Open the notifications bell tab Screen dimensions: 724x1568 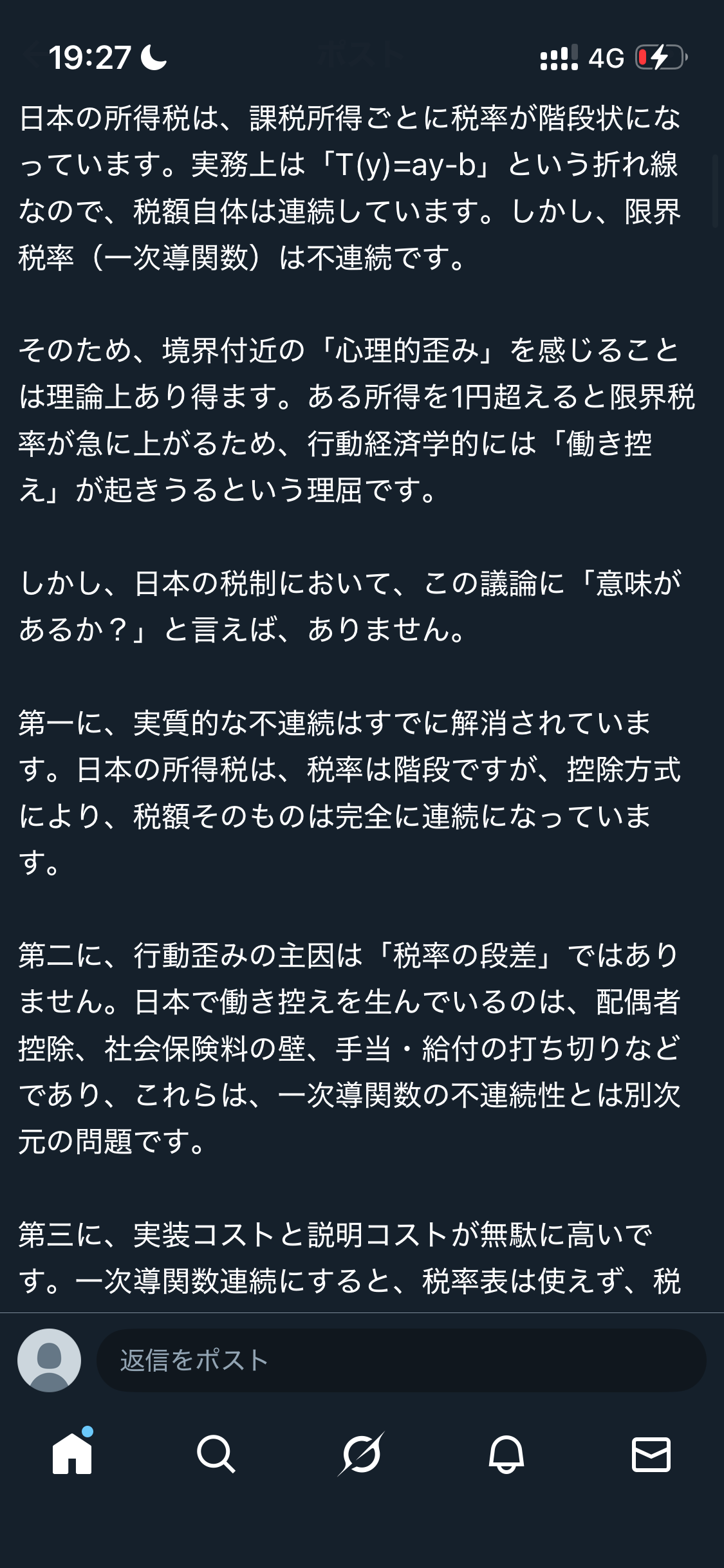coord(506,1453)
